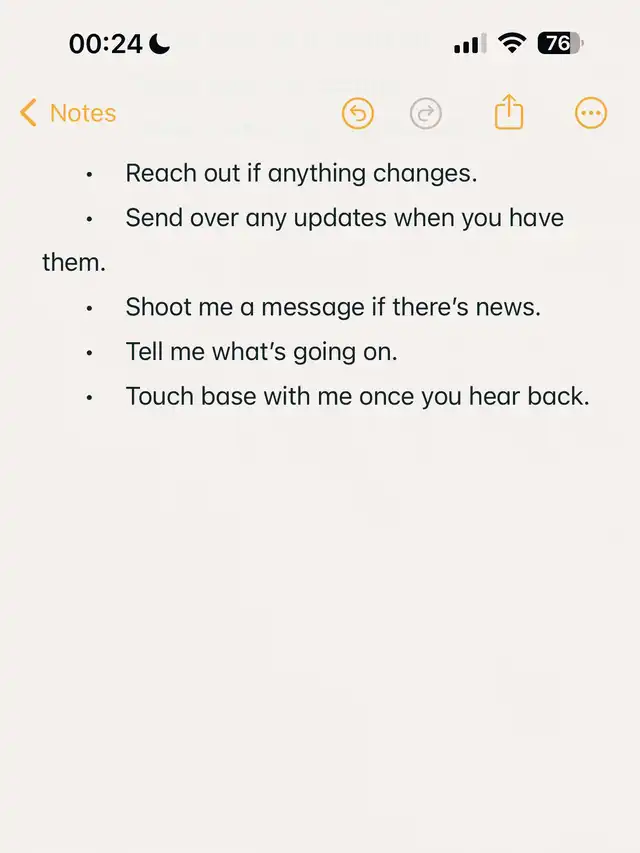
Task: Undo the last edit
Action: tap(357, 113)
